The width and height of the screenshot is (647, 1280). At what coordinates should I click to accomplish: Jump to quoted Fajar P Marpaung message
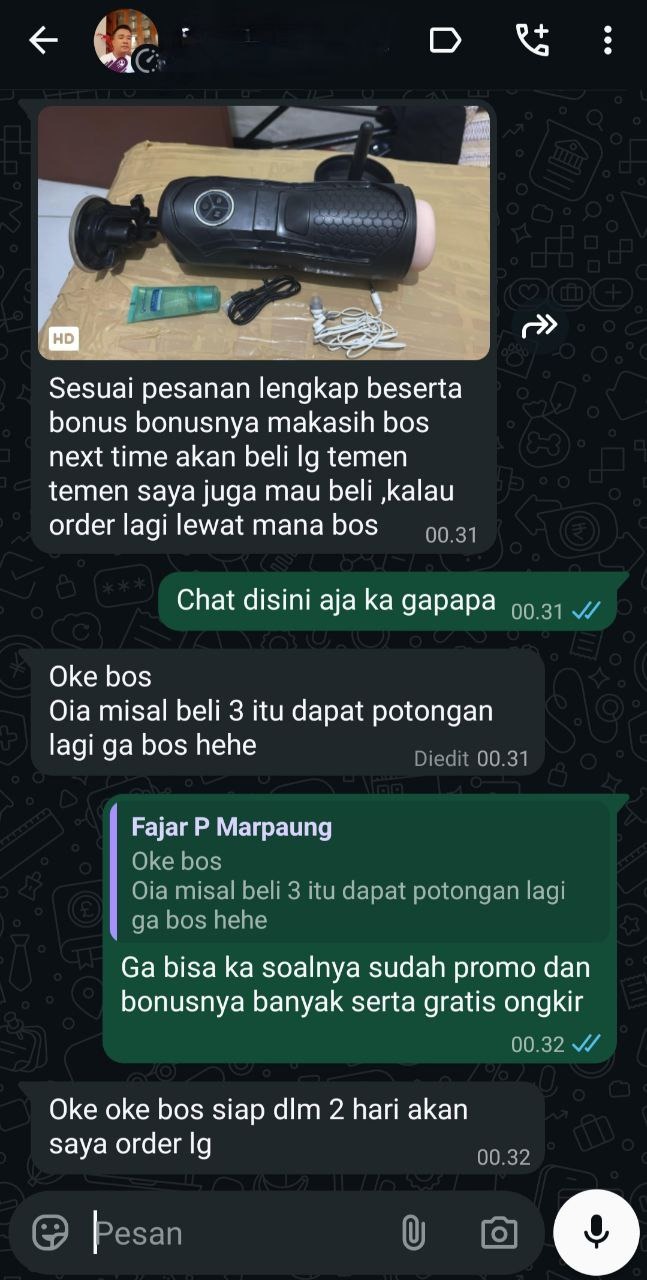[x=360, y=873]
